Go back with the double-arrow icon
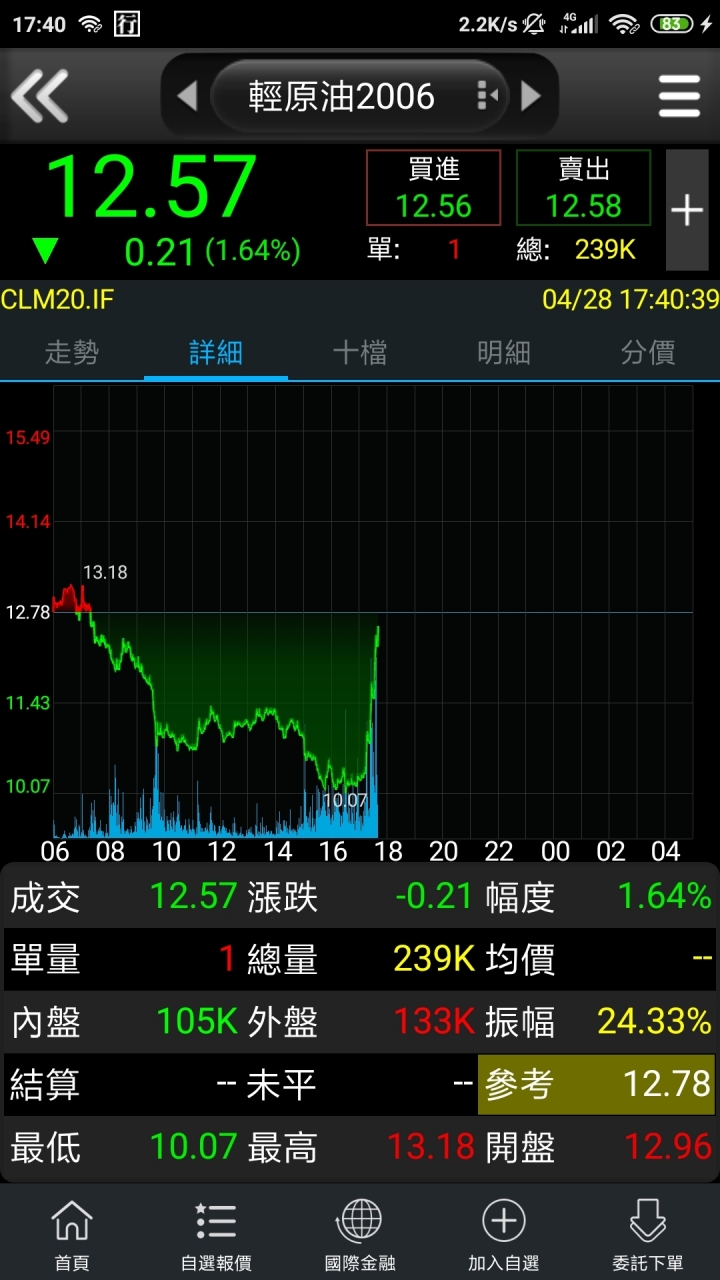 pos(40,96)
